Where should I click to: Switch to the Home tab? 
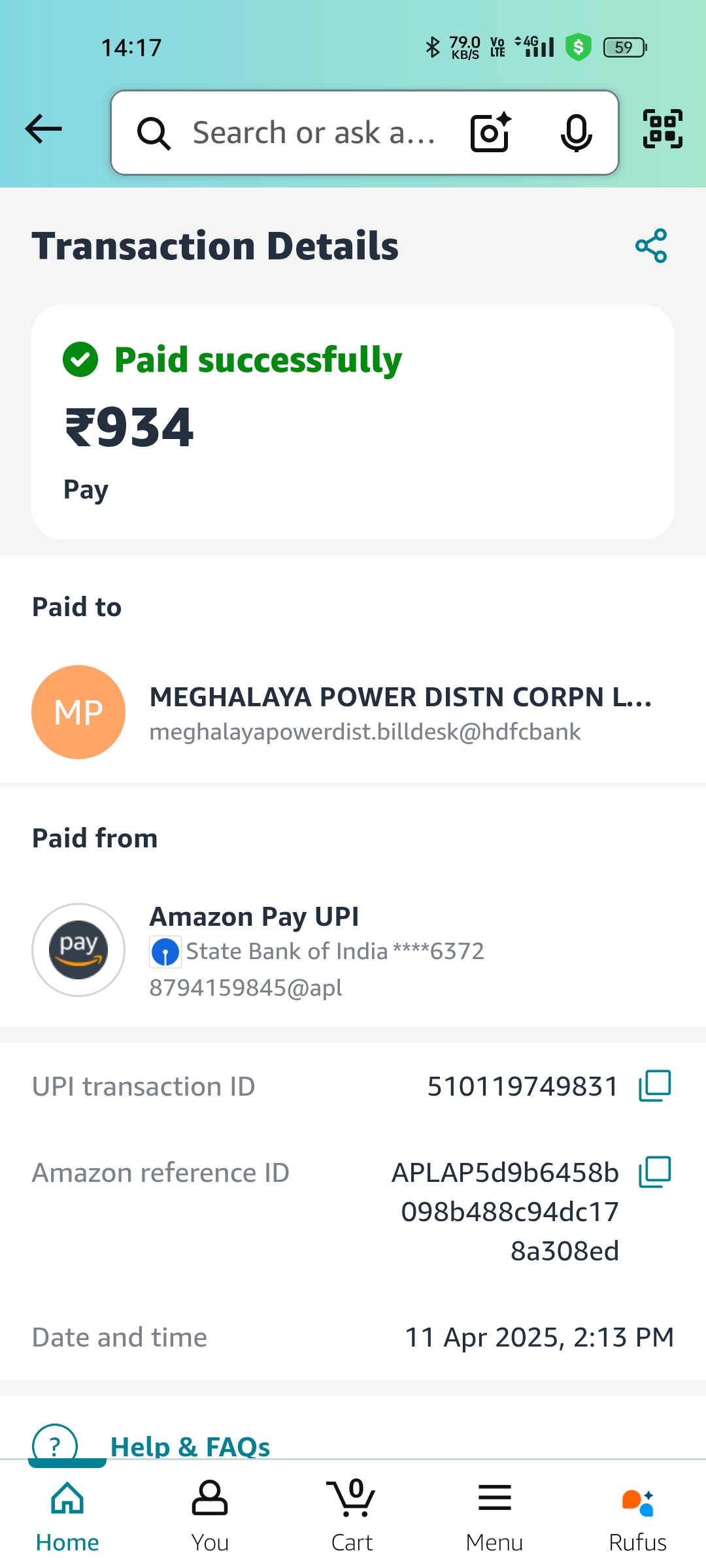coord(67,1514)
